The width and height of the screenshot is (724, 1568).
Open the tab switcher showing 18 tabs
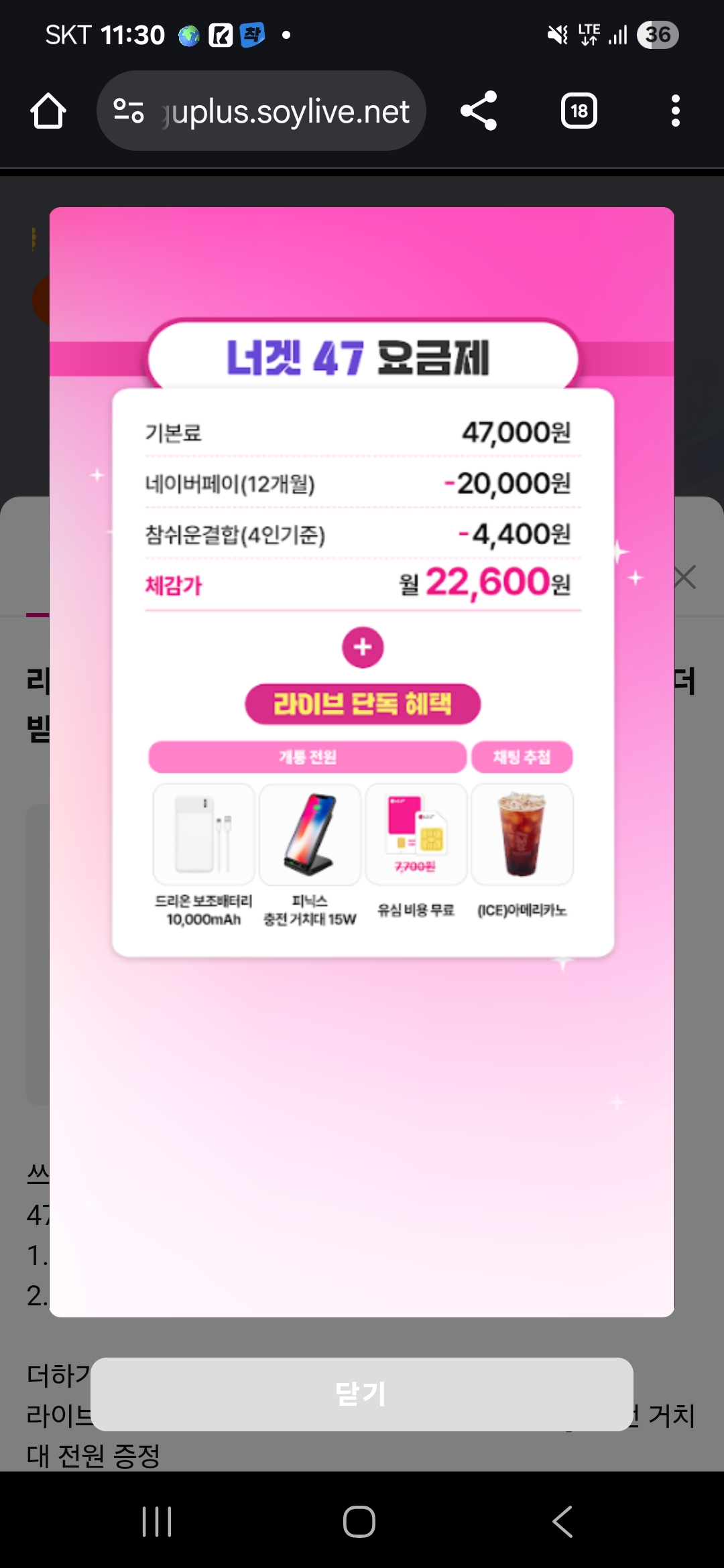[x=579, y=111]
